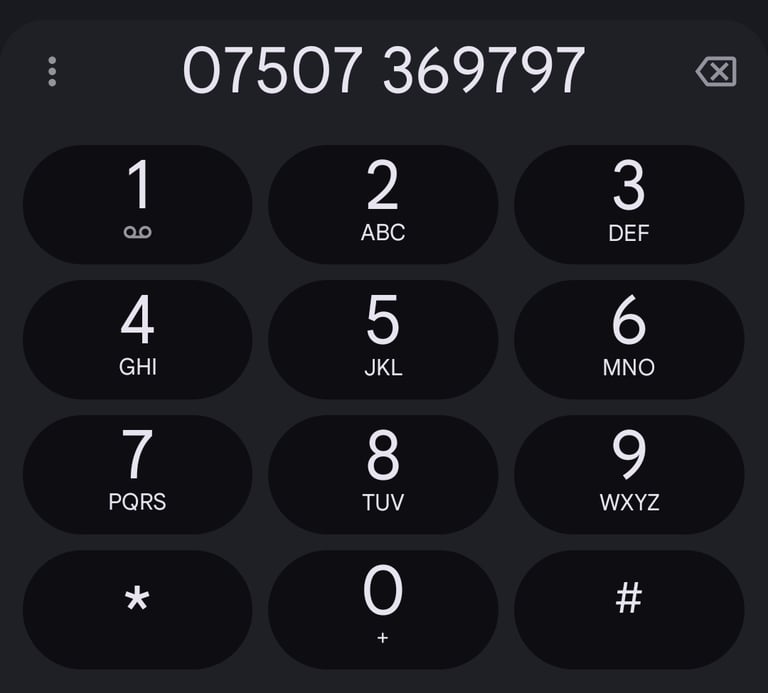The image size is (768, 693).
Task: Dial the 0 plus key
Action: click(383, 609)
